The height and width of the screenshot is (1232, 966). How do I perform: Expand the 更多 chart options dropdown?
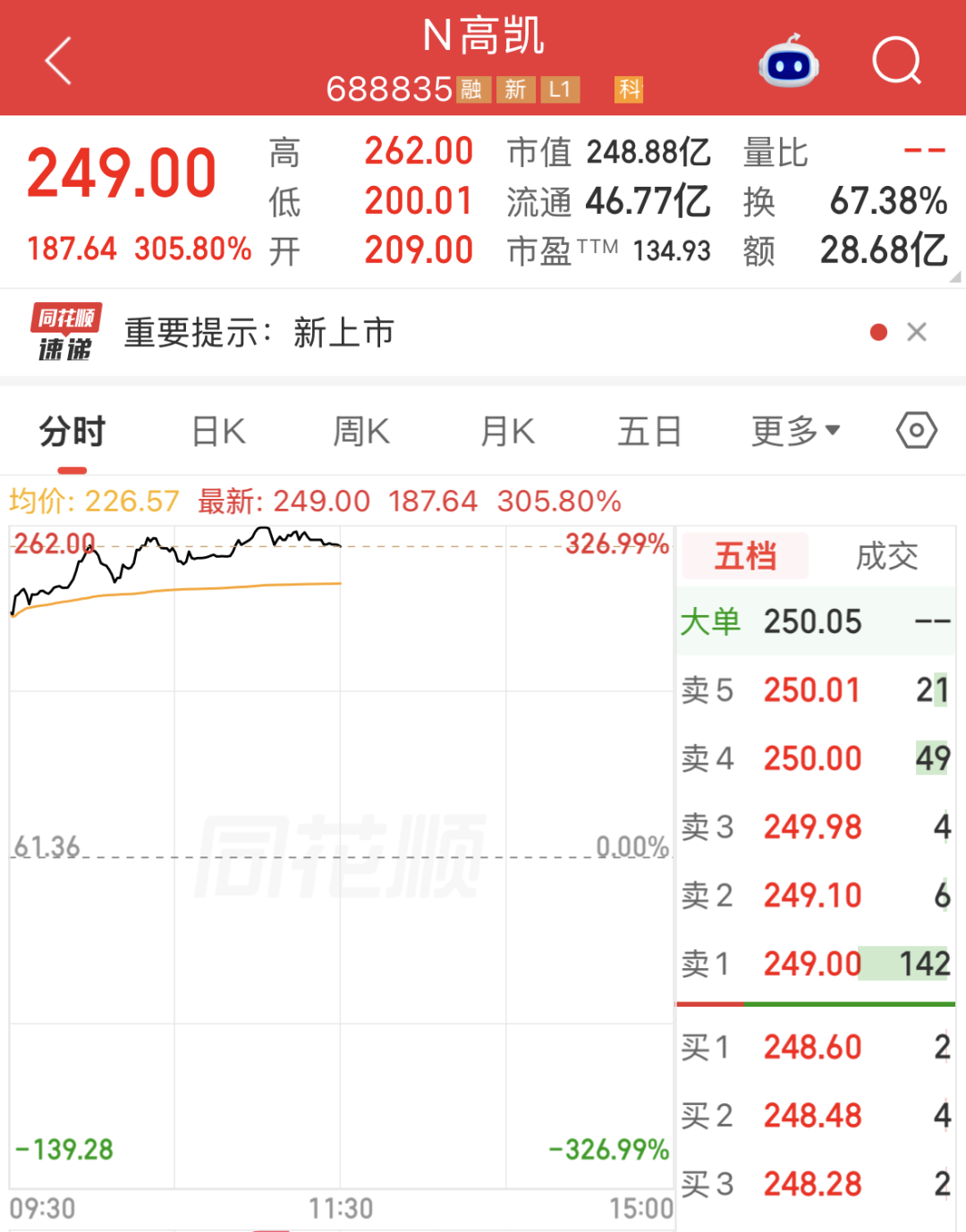pyautogui.click(x=795, y=432)
